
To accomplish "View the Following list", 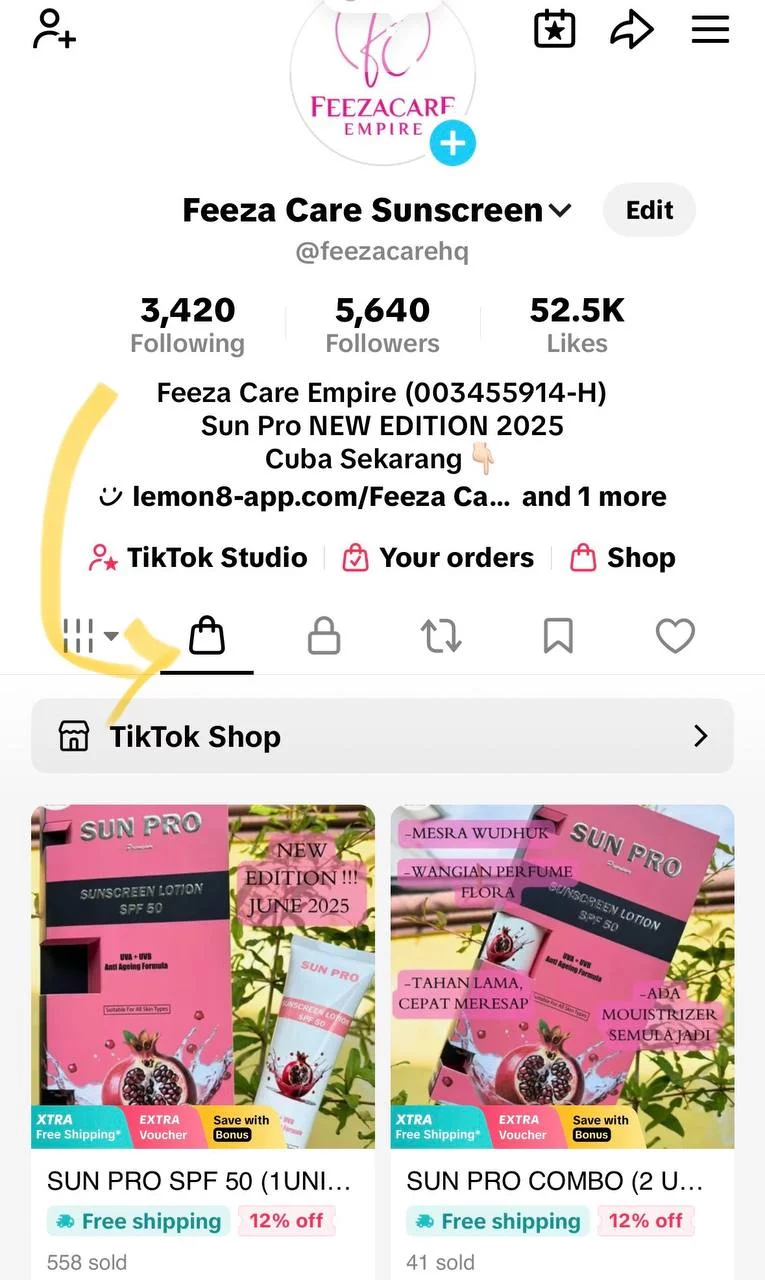I will pyautogui.click(x=187, y=326).
